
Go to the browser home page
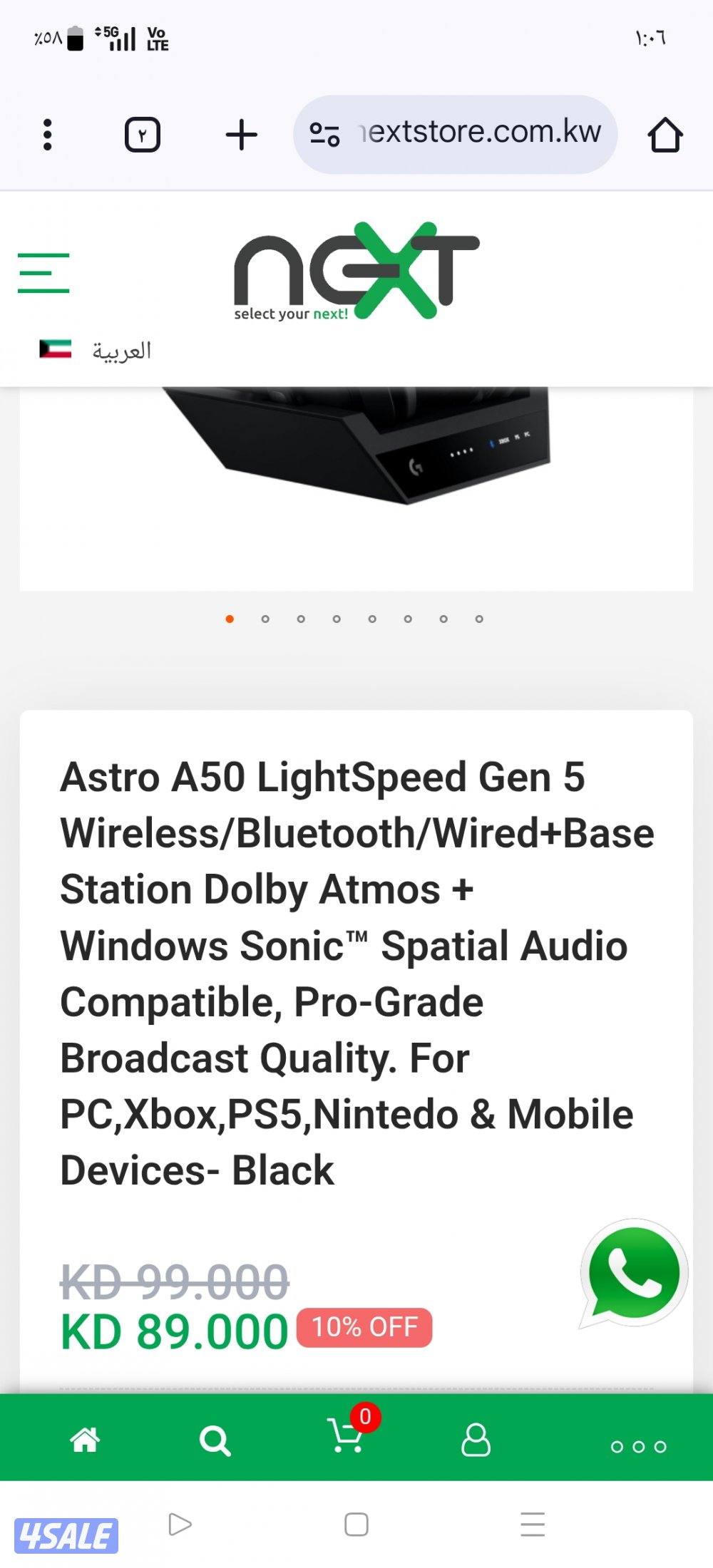tap(665, 135)
